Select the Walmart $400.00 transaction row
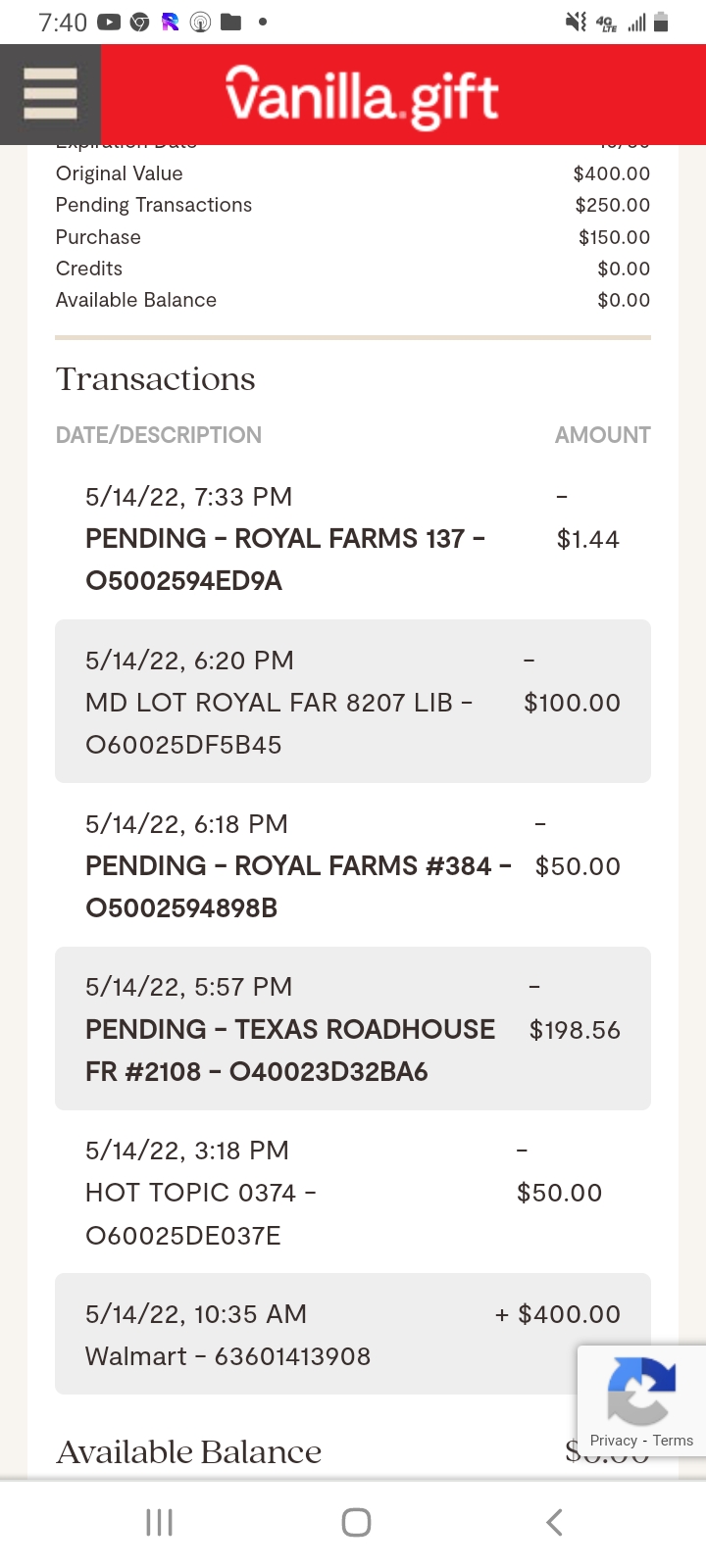 pyautogui.click(x=353, y=1334)
